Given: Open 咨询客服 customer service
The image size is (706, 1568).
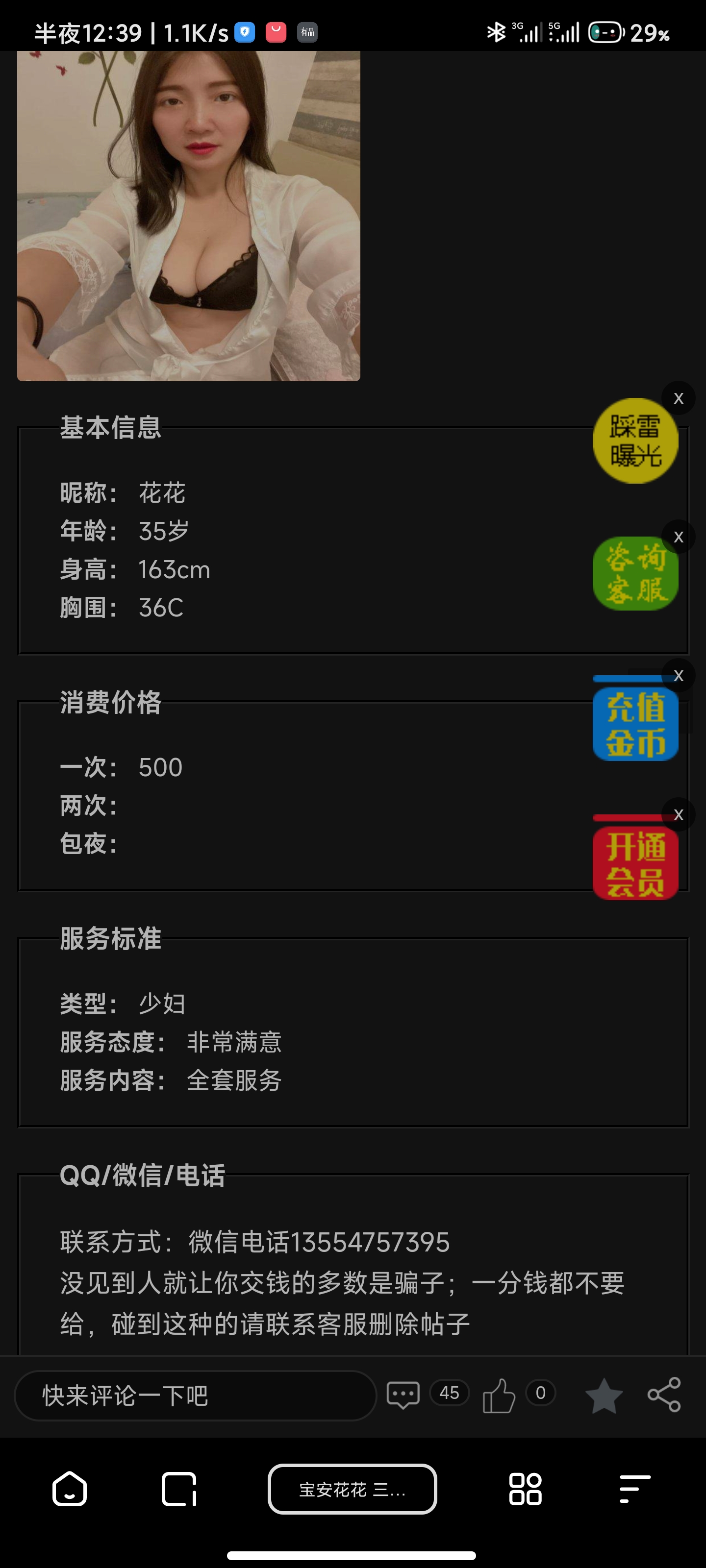Looking at the screenshot, I should click(635, 573).
